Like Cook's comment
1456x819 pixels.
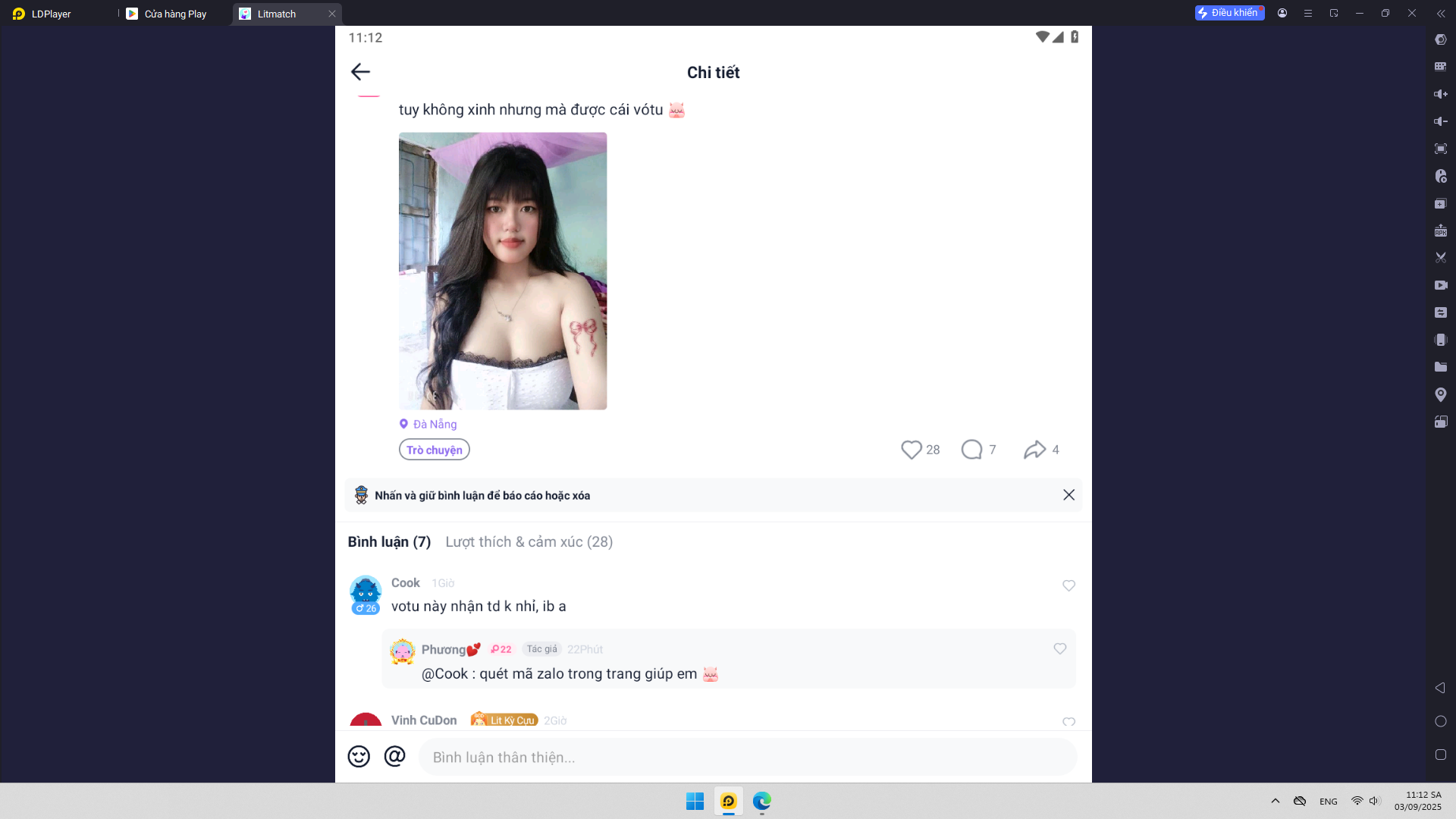(x=1068, y=585)
